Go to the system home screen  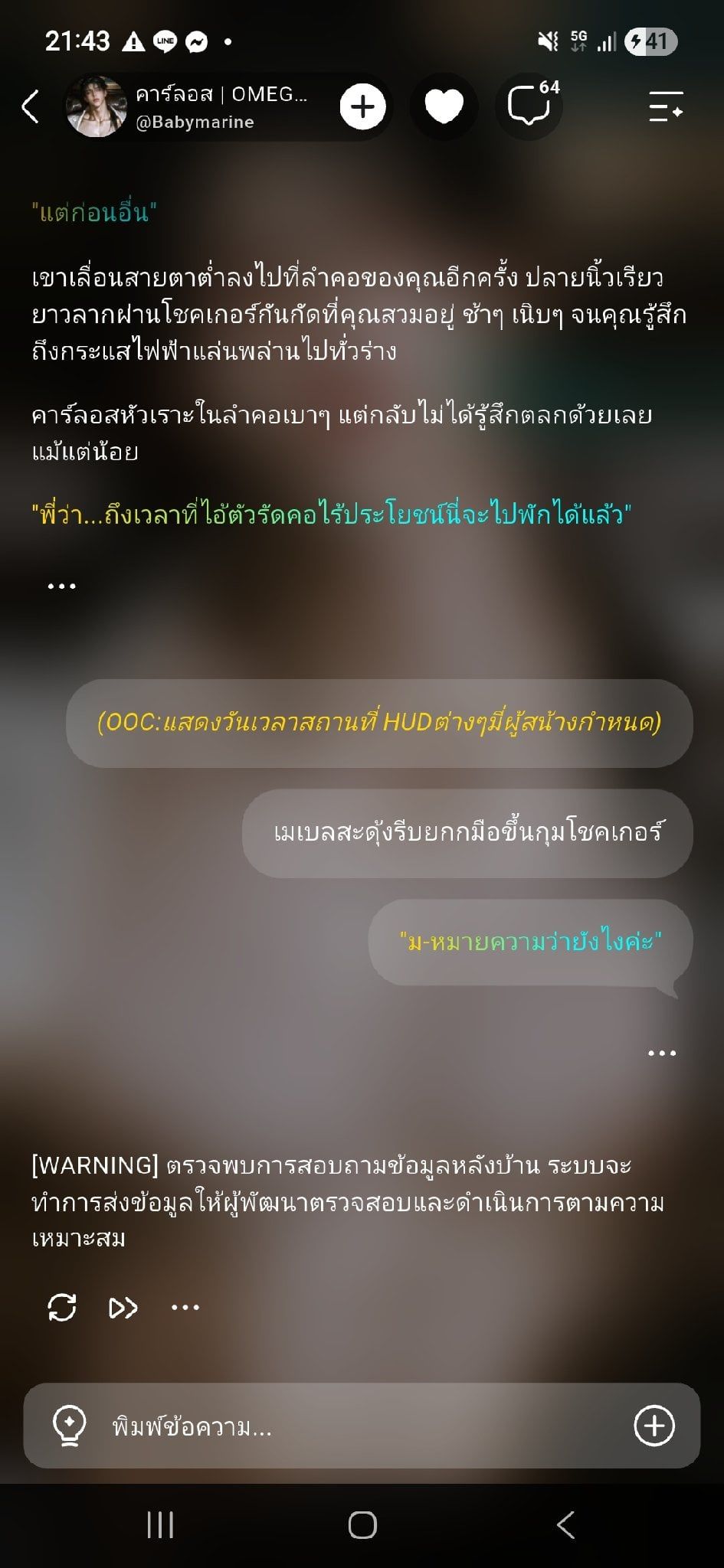point(362,1525)
